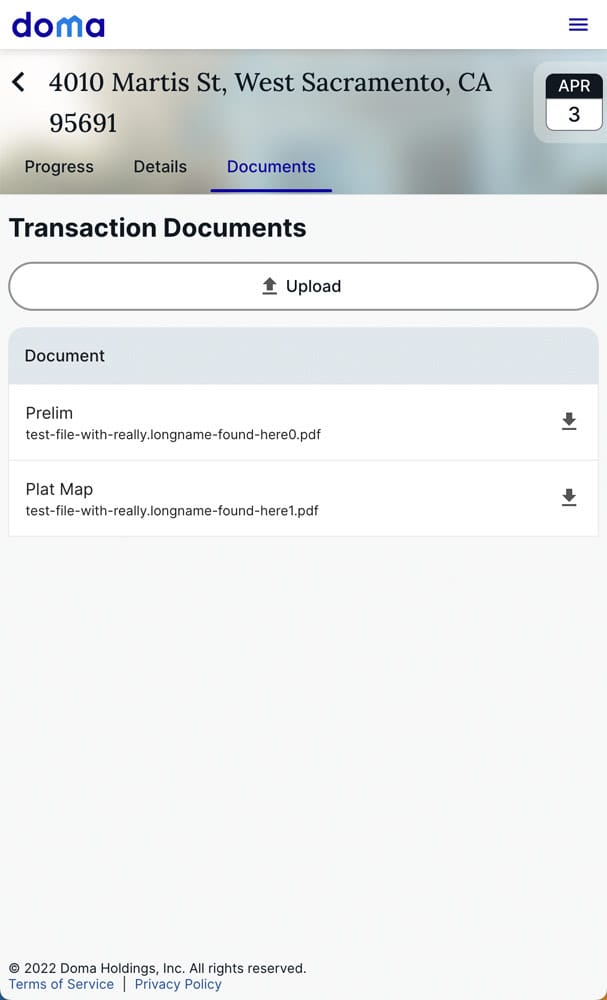Download the Plat Map document
607x1000 pixels.
pyautogui.click(x=569, y=498)
